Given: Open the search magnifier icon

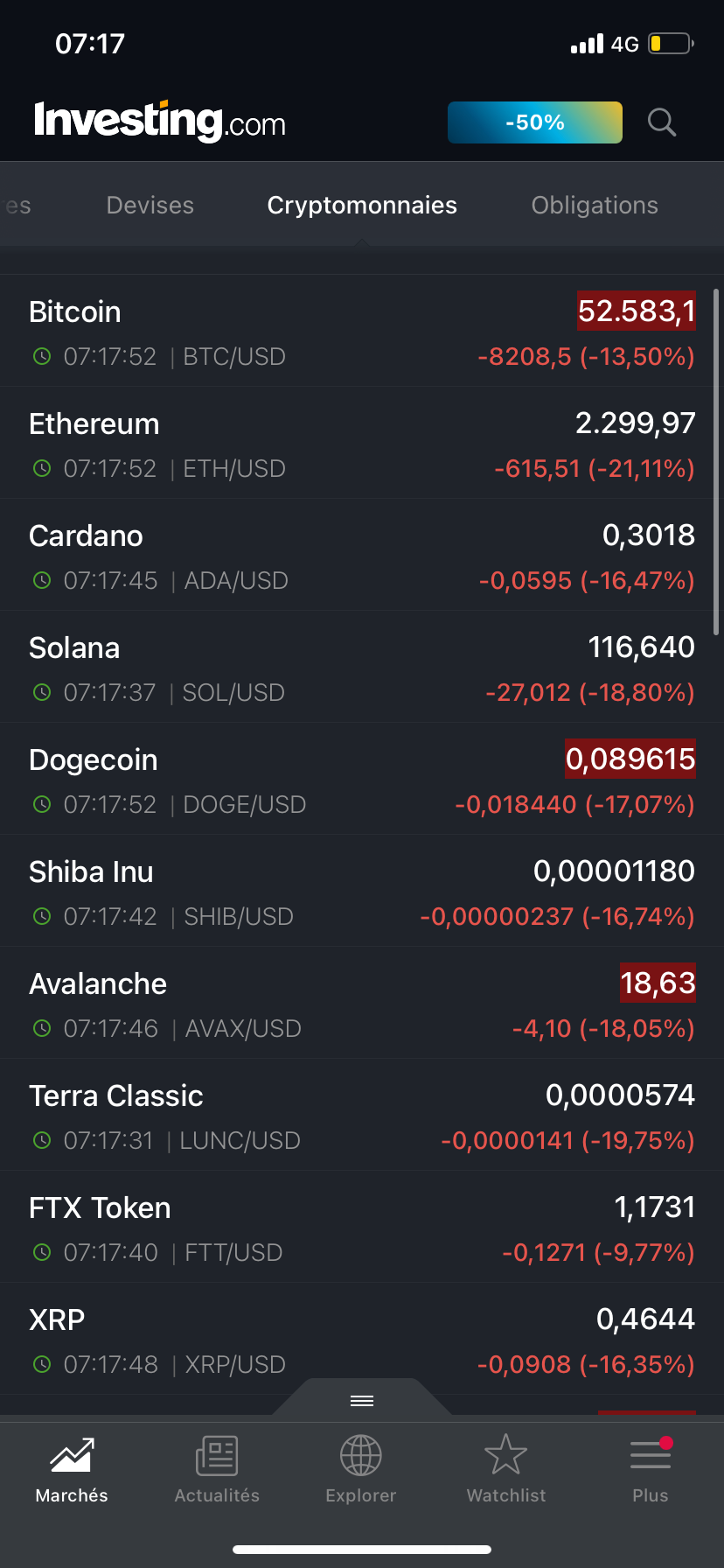Looking at the screenshot, I should (662, 122).
